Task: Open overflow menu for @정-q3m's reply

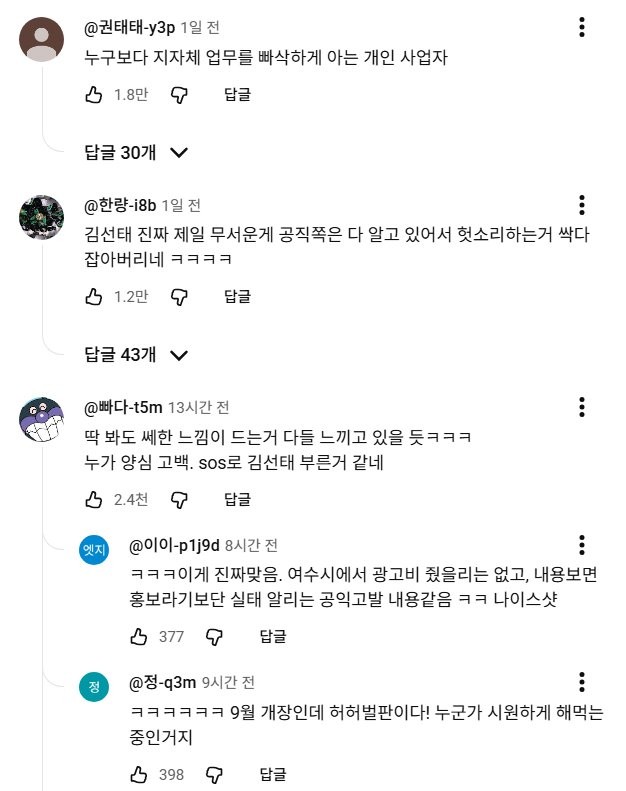Action: pos(583,683)
